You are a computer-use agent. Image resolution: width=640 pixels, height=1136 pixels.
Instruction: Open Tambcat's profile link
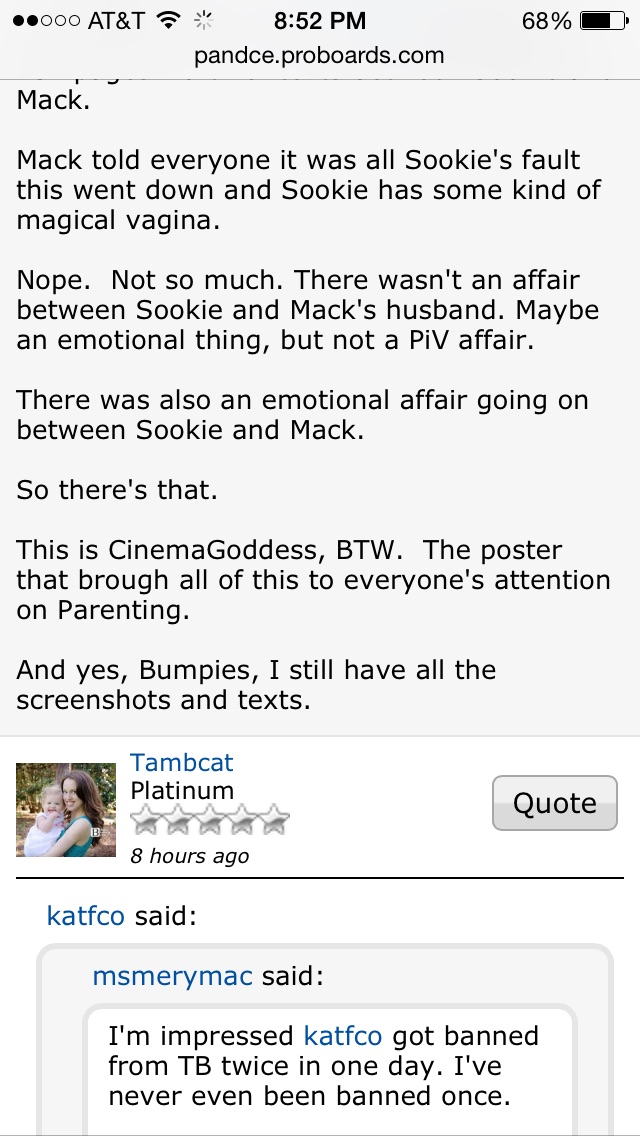click(x=181, y=762)
